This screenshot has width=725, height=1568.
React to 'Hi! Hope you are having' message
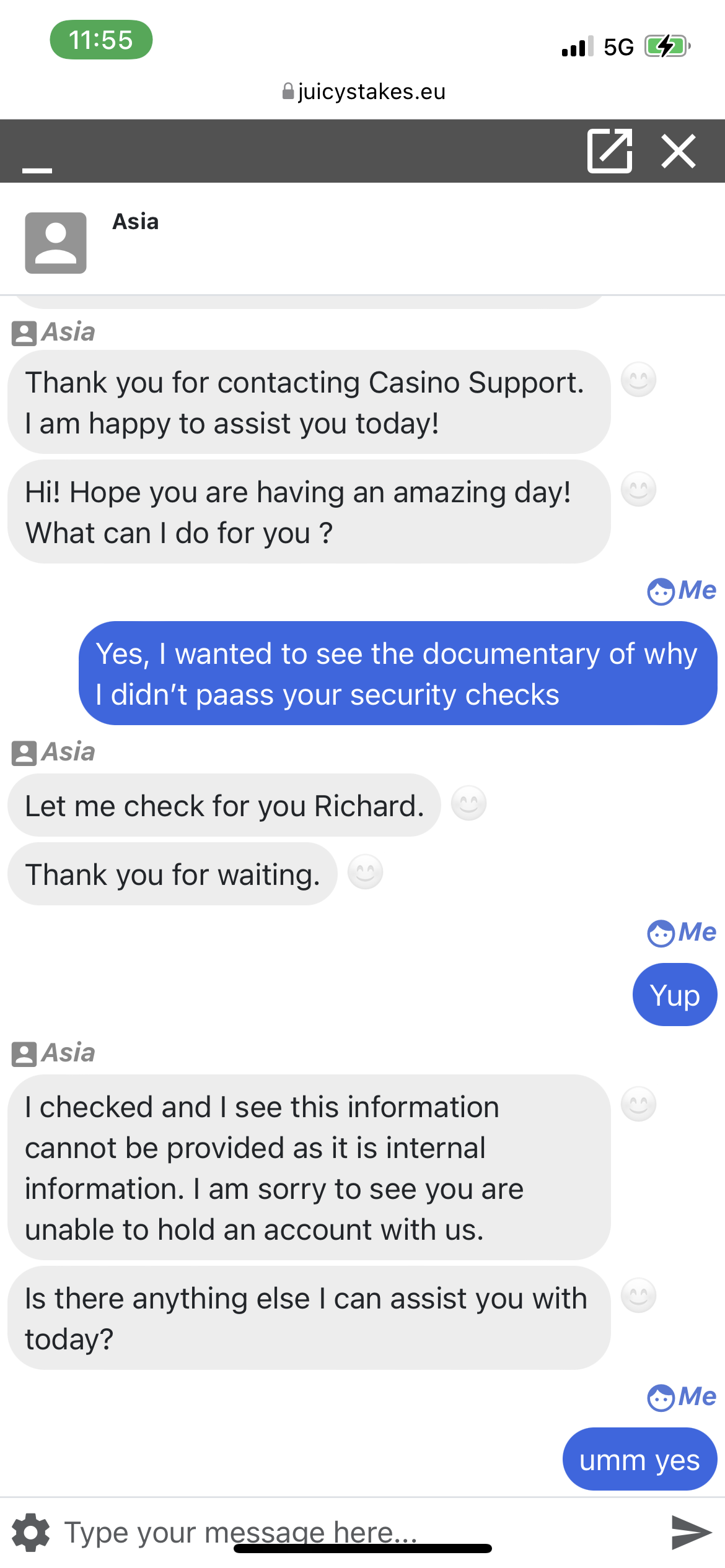(638, 489)
